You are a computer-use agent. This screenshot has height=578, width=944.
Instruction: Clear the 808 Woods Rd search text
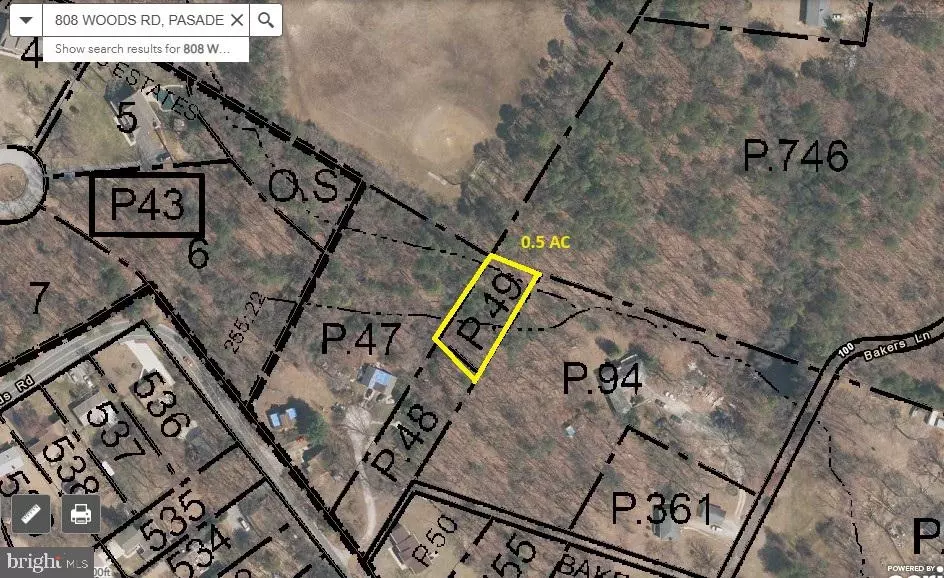237,20
